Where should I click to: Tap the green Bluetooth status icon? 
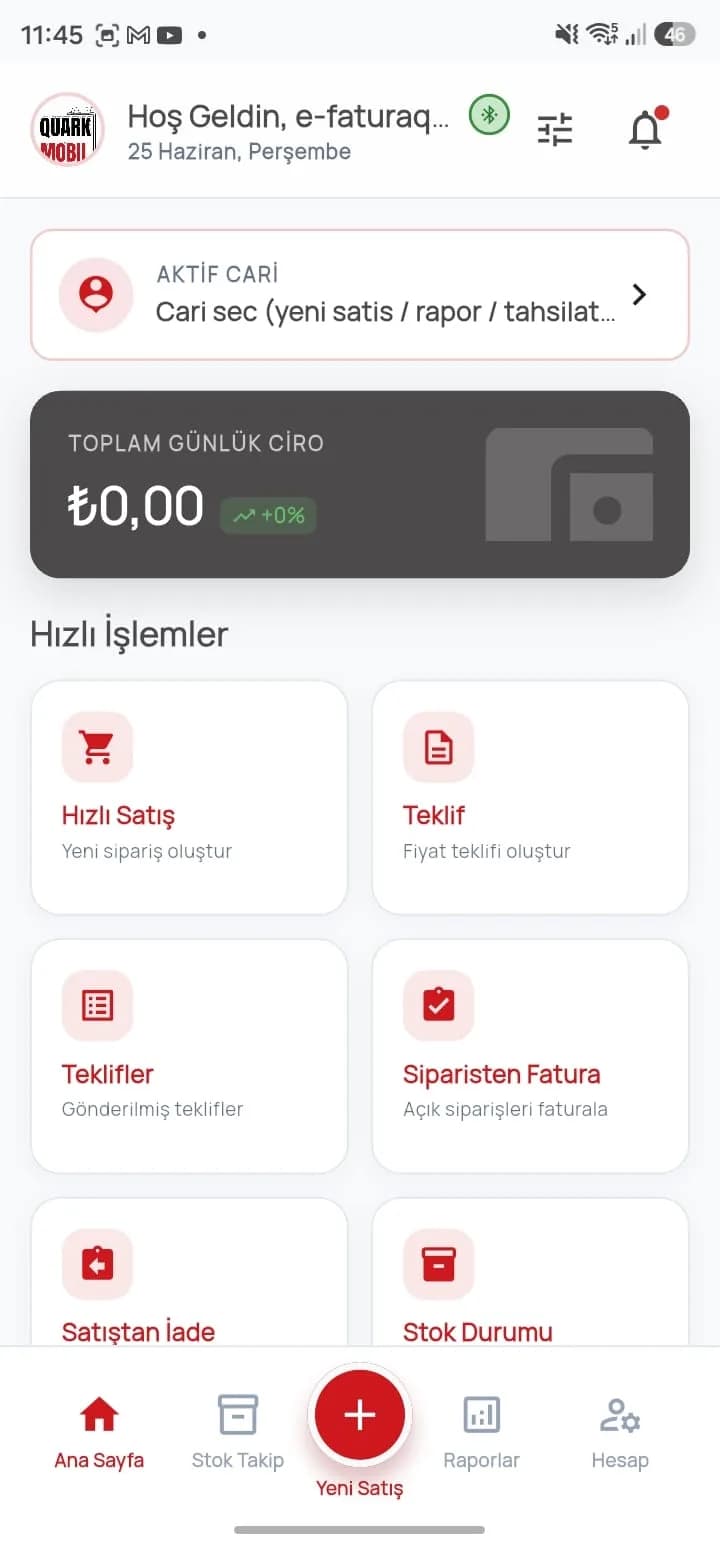pos(489,115)
